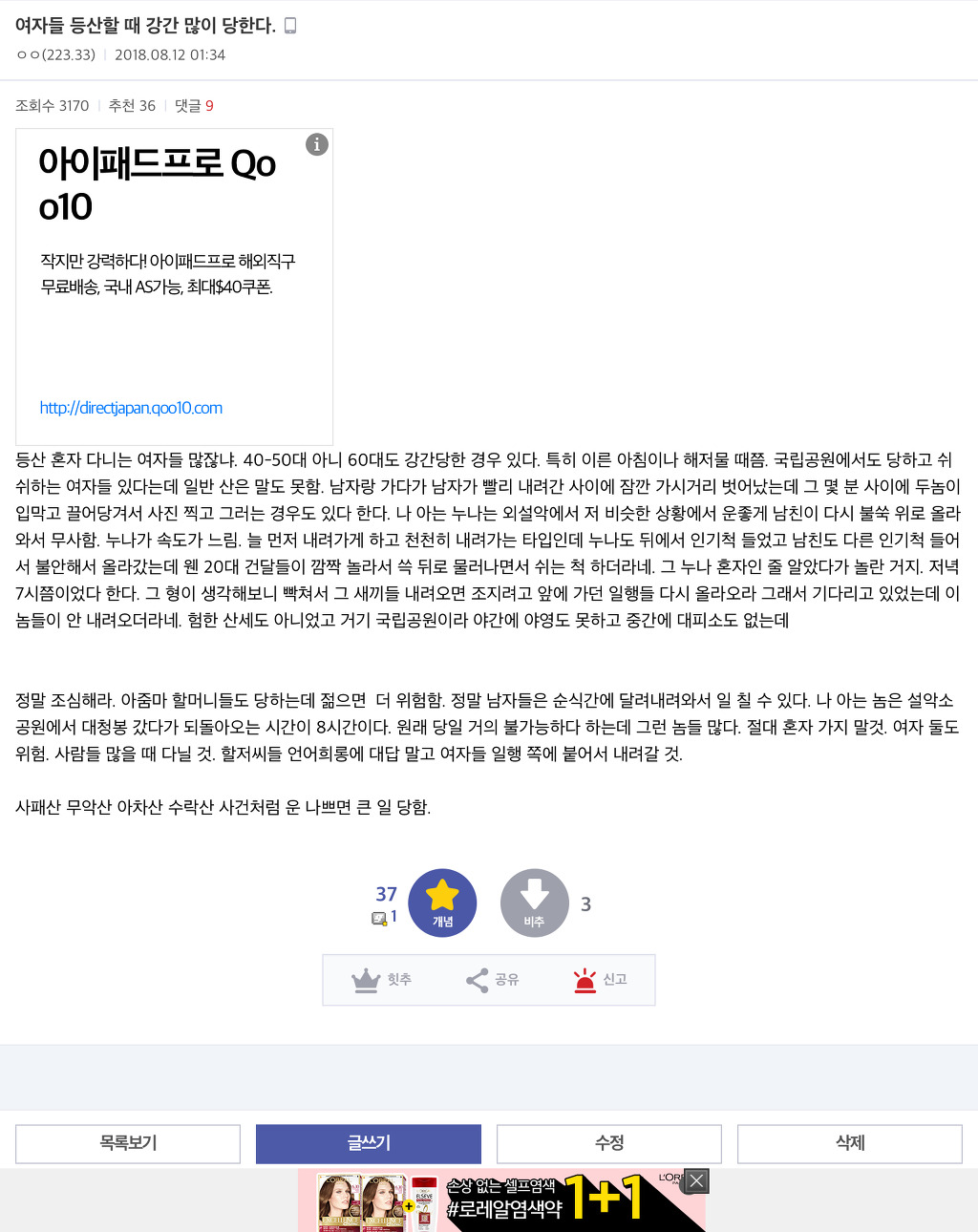Click the downvote count showing 3
Image resolution: width=978 pixels, height=1232 pixels.
pos(585,903)
